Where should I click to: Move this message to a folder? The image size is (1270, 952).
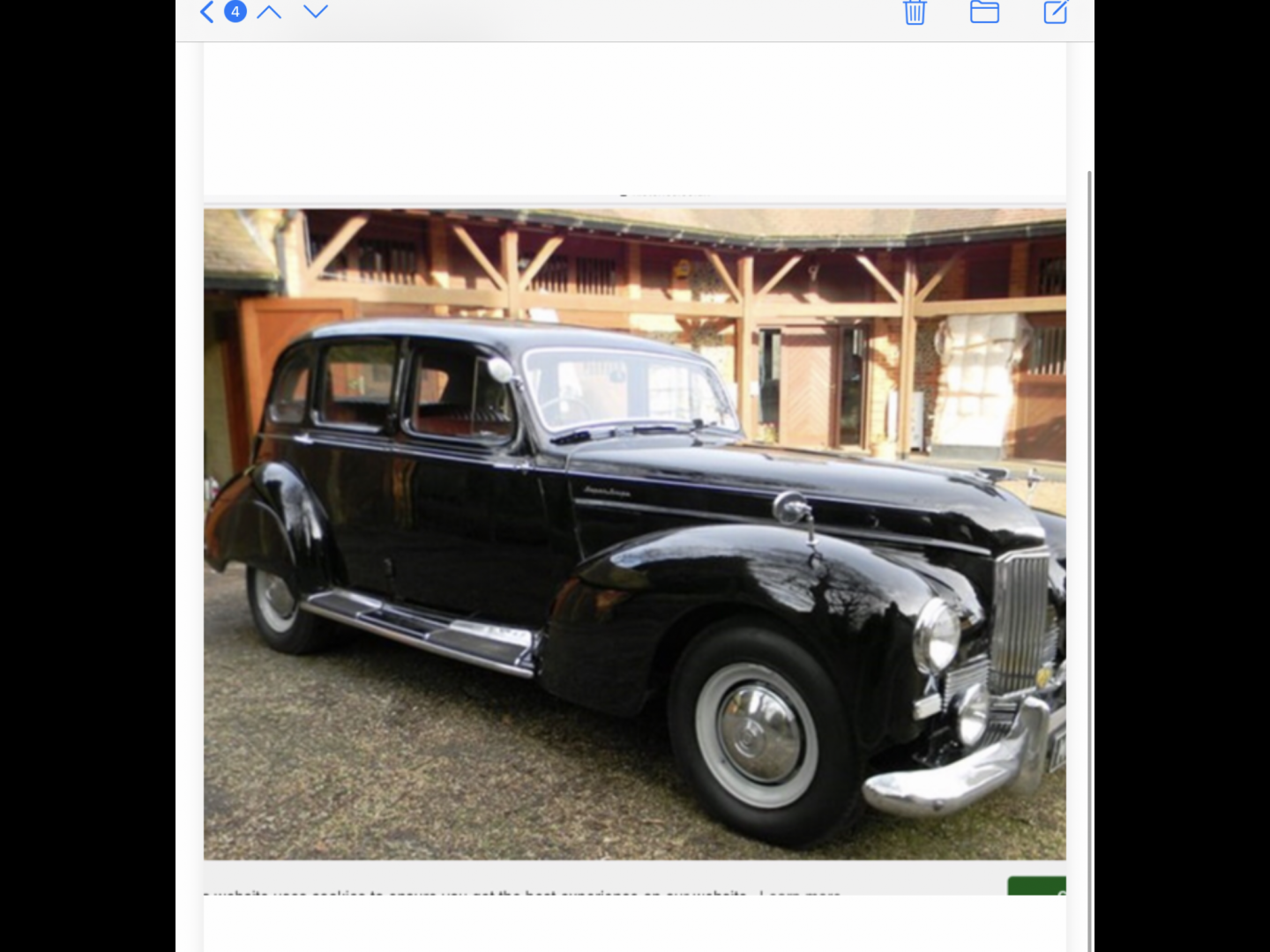tap(984, 11)
